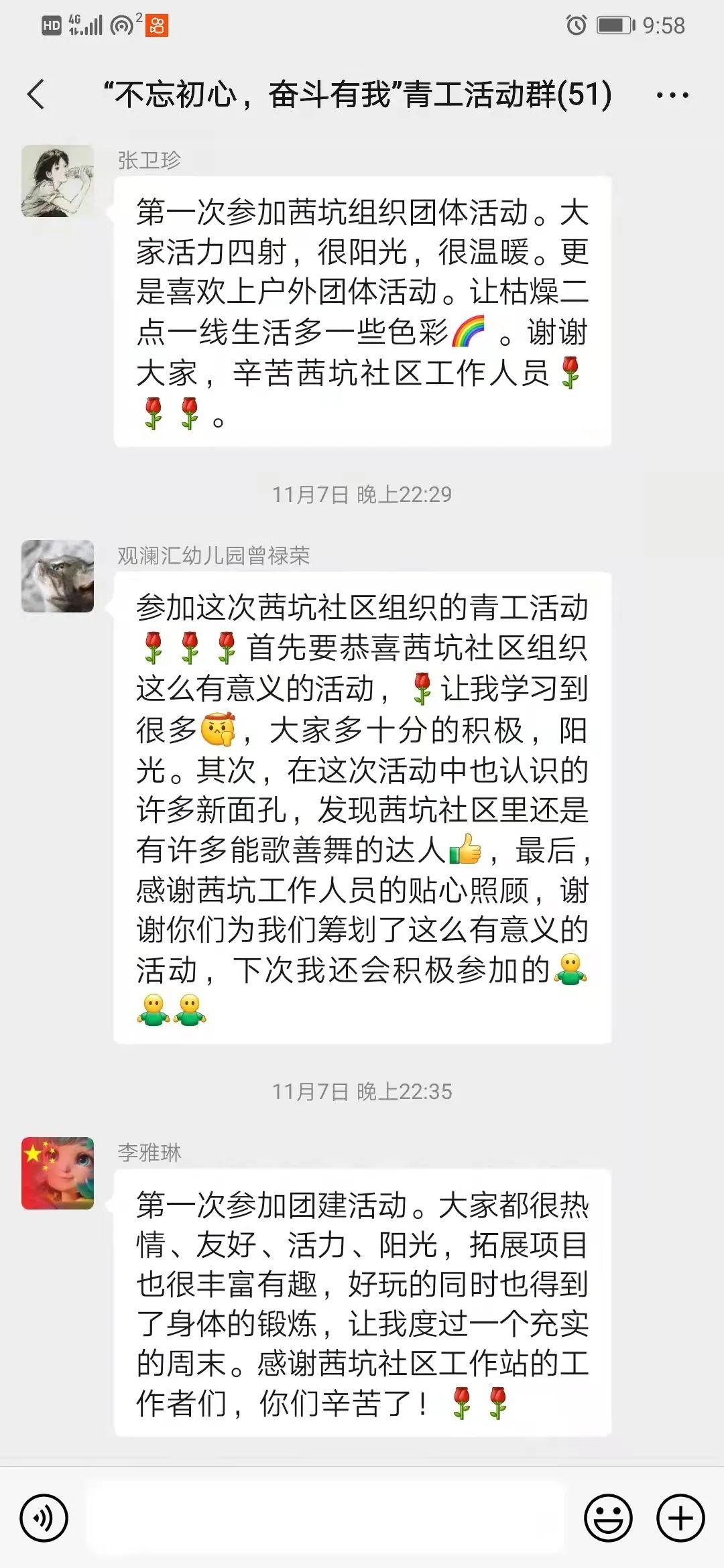This screenshot has height=1568, width=724.
Task: Go back from the group chat
Action: click(x=37, y=94)
